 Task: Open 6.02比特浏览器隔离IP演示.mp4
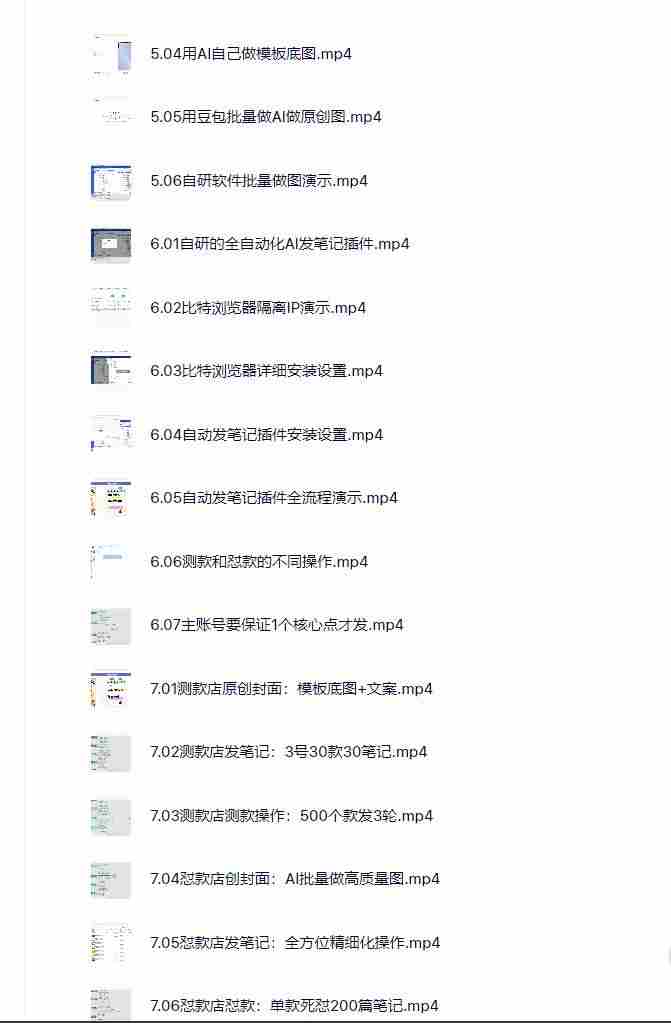click(257, 308)
